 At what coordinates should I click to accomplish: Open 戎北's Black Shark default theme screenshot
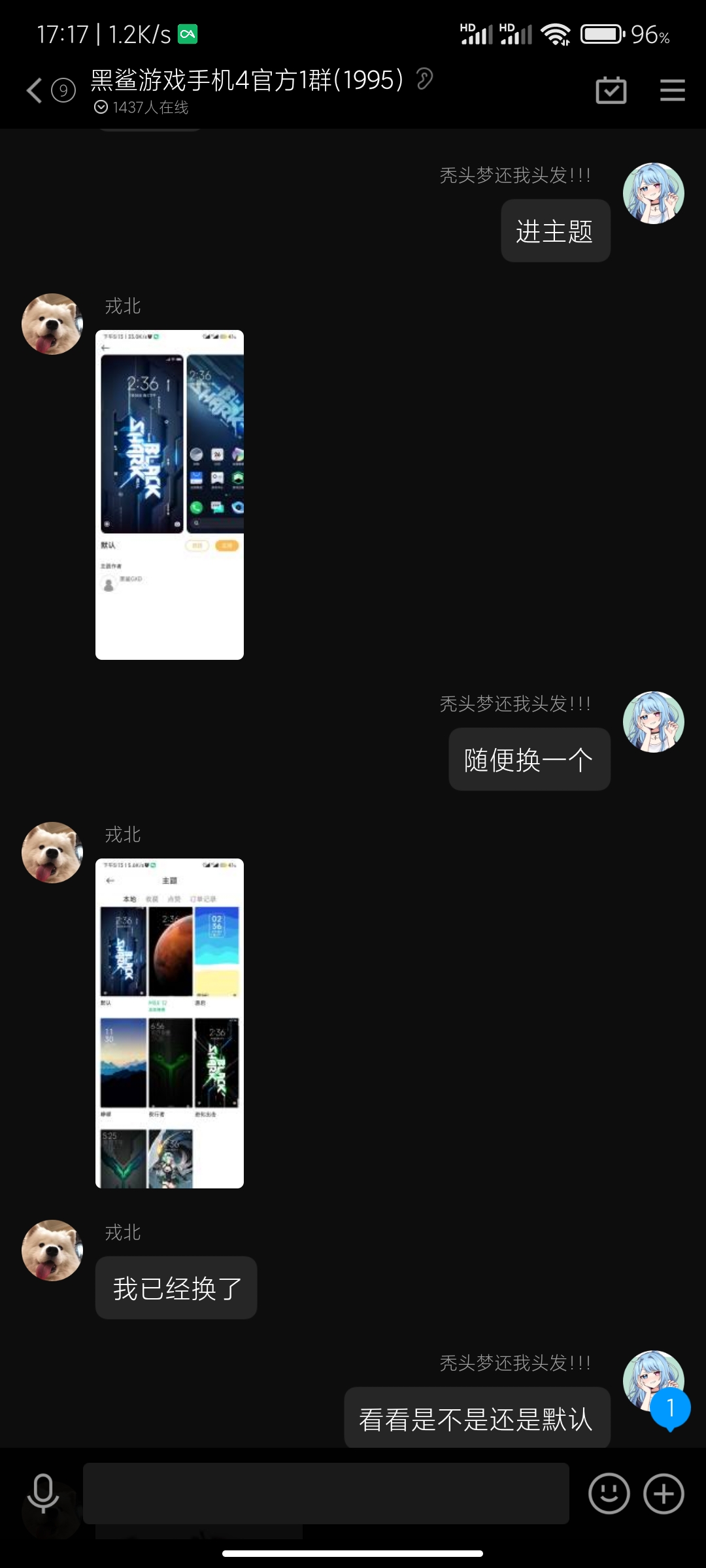[169, 495]
